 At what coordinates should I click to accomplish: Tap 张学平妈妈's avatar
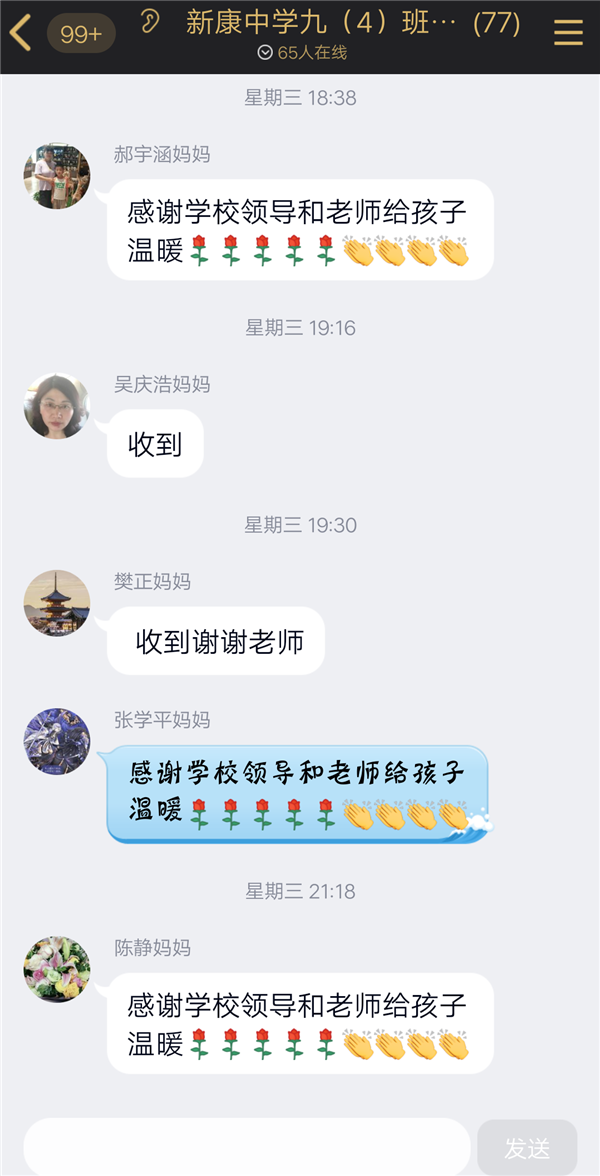coord(57,741)
